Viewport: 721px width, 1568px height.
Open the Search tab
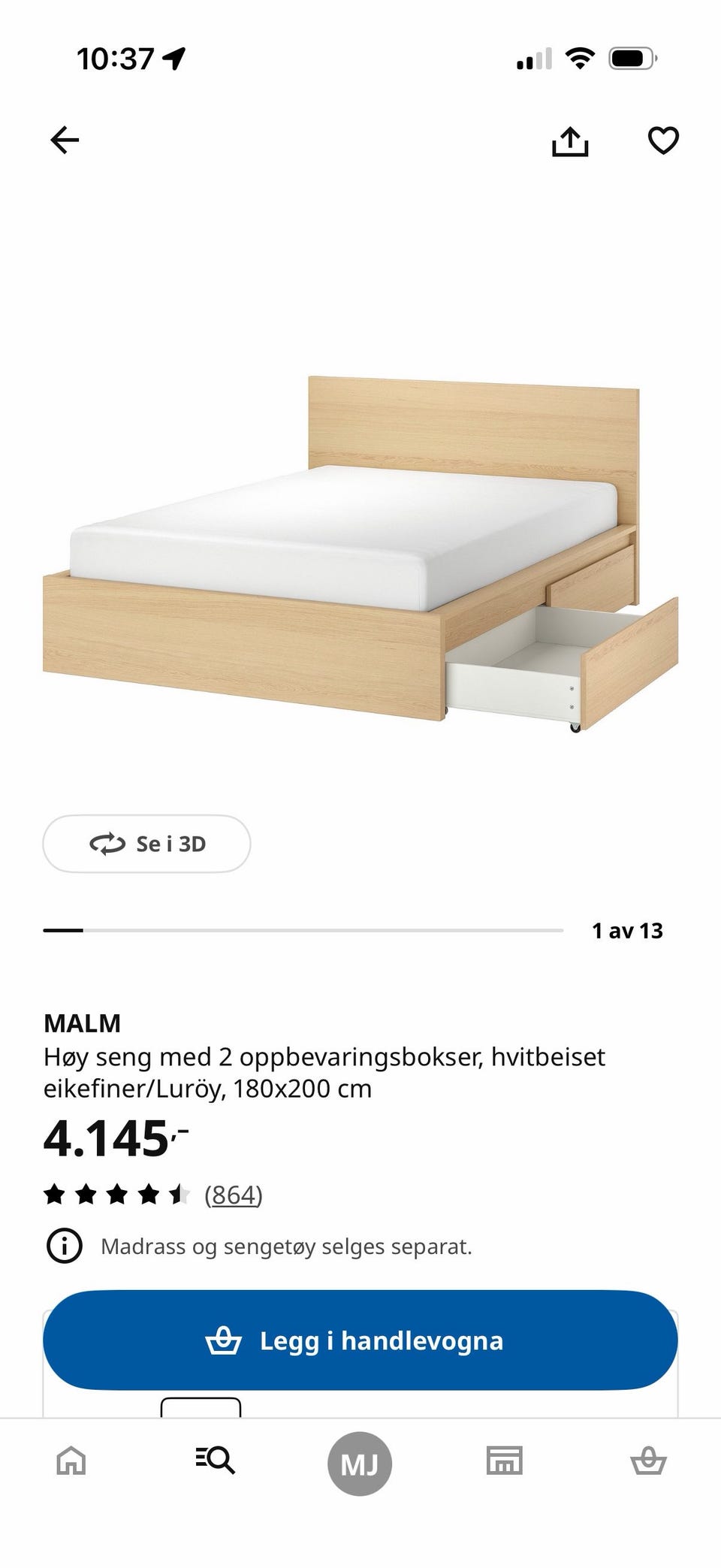coord(216,1461)
